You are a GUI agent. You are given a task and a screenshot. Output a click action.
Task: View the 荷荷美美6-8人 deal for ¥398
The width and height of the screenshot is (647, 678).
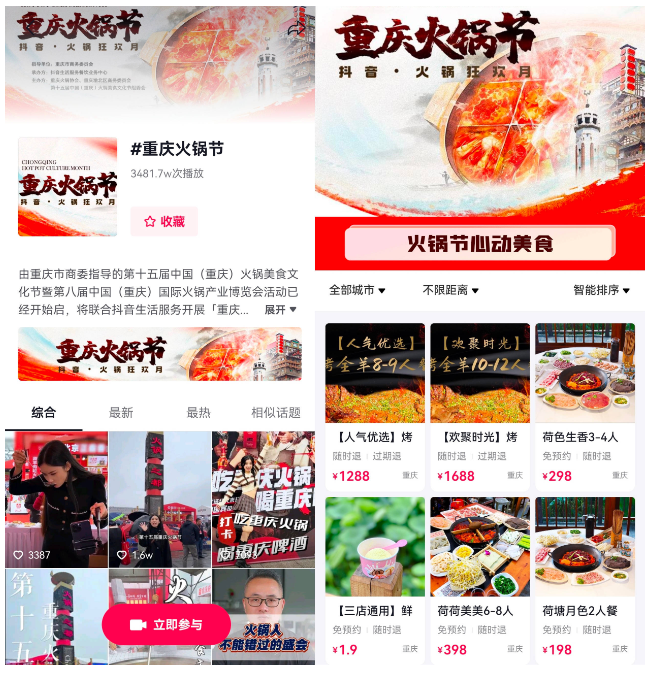pos(480,578)
